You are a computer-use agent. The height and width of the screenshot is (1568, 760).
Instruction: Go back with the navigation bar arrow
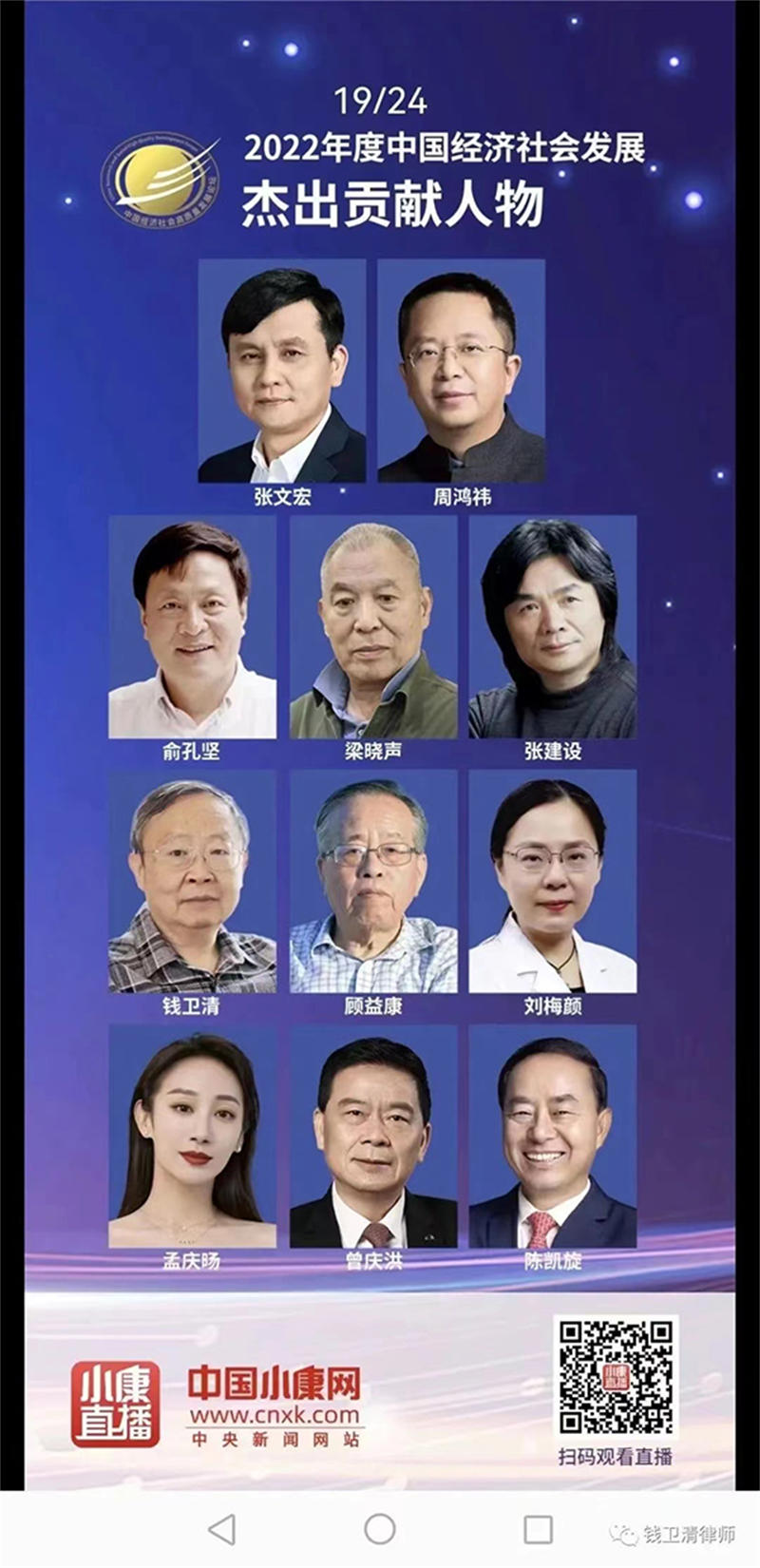[221, 1529]
